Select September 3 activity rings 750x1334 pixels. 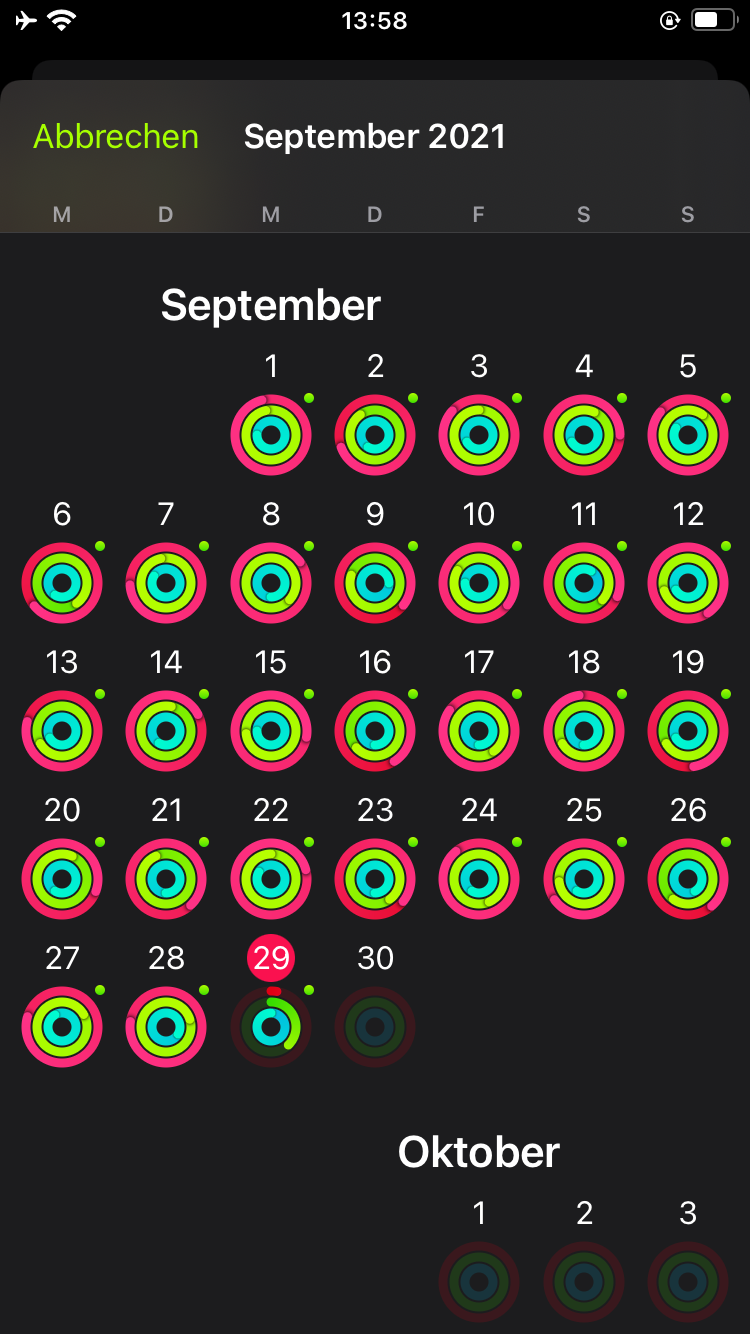tap(479, 435)
